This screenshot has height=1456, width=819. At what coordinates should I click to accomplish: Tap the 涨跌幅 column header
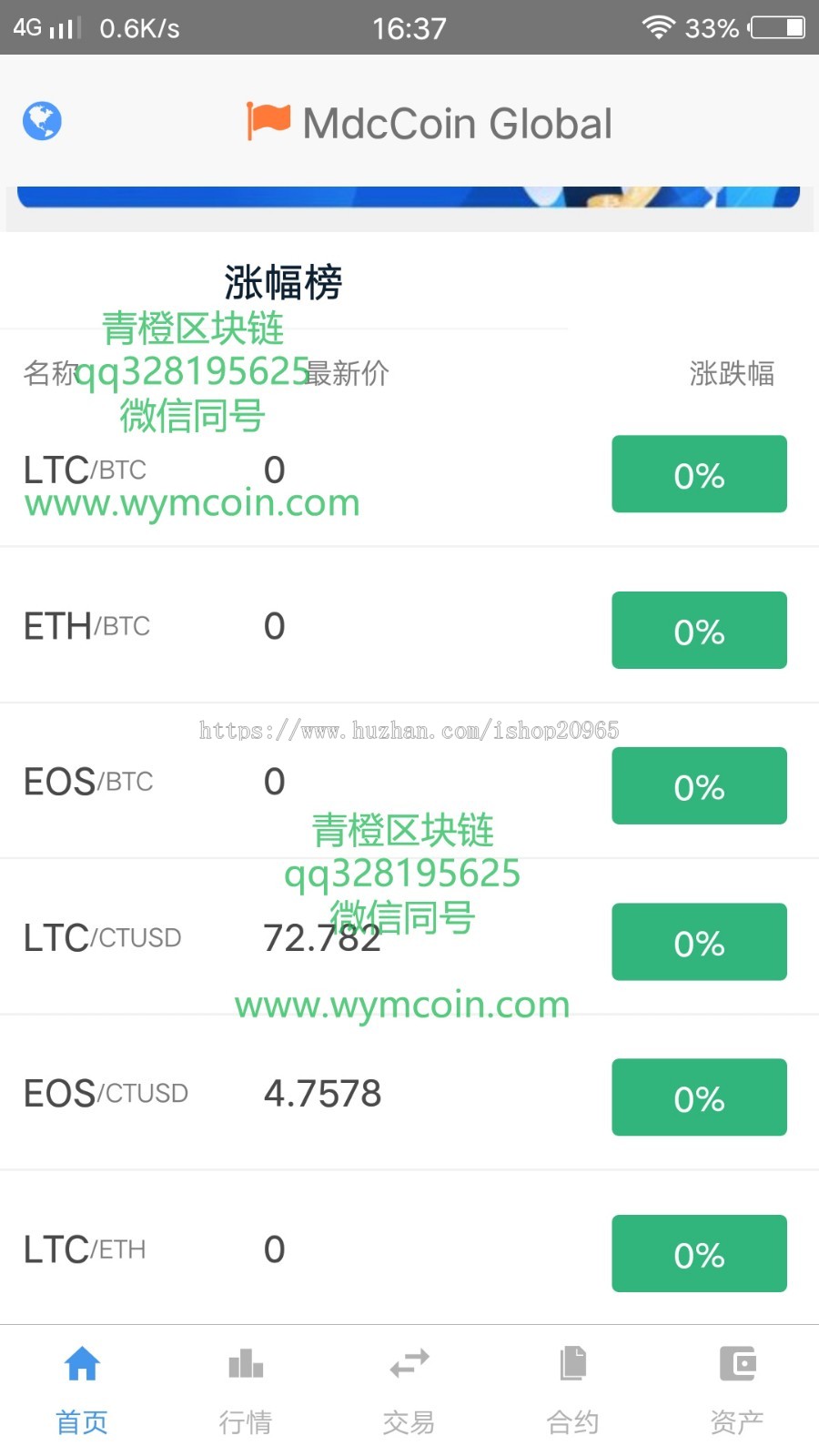(732, 373)
